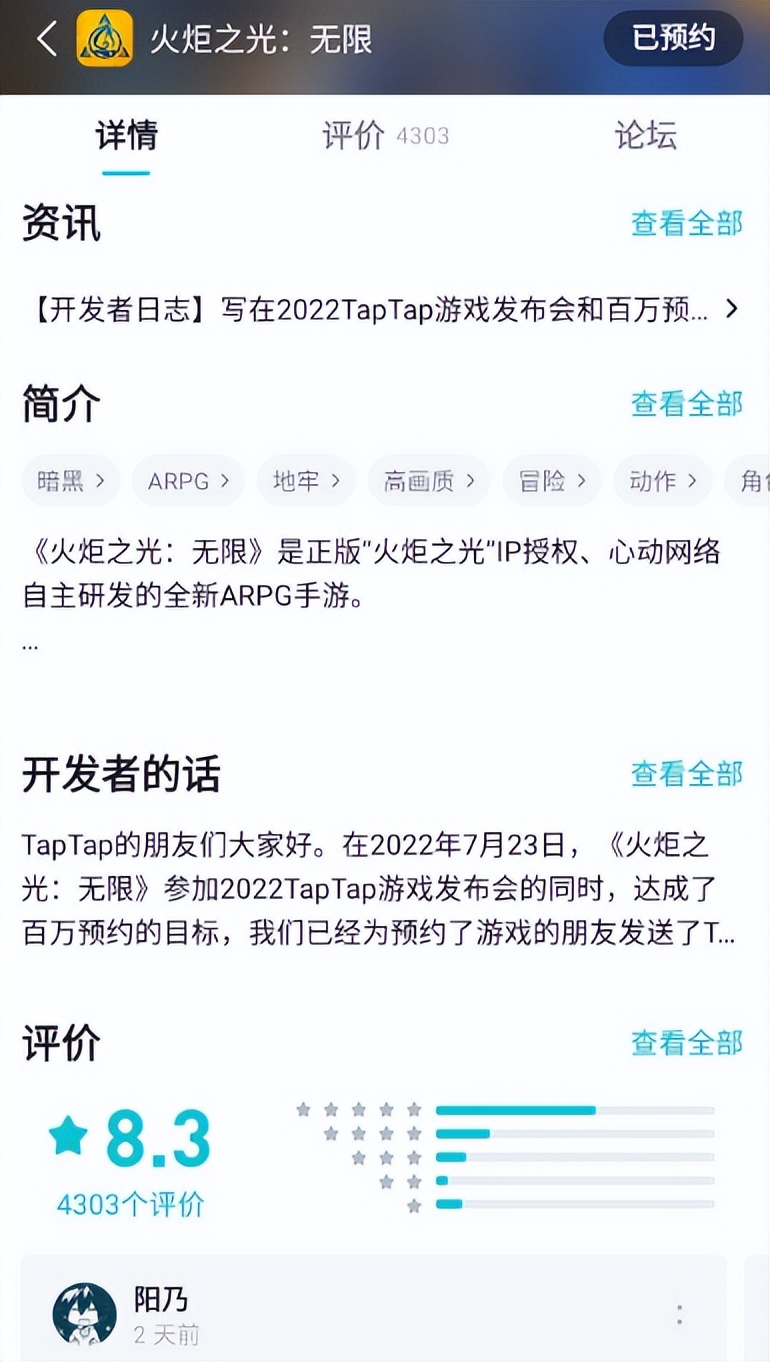Screen dimensions: 770x1362
Task: Select the 暗黑 tag chip
Action: (69, 481)
